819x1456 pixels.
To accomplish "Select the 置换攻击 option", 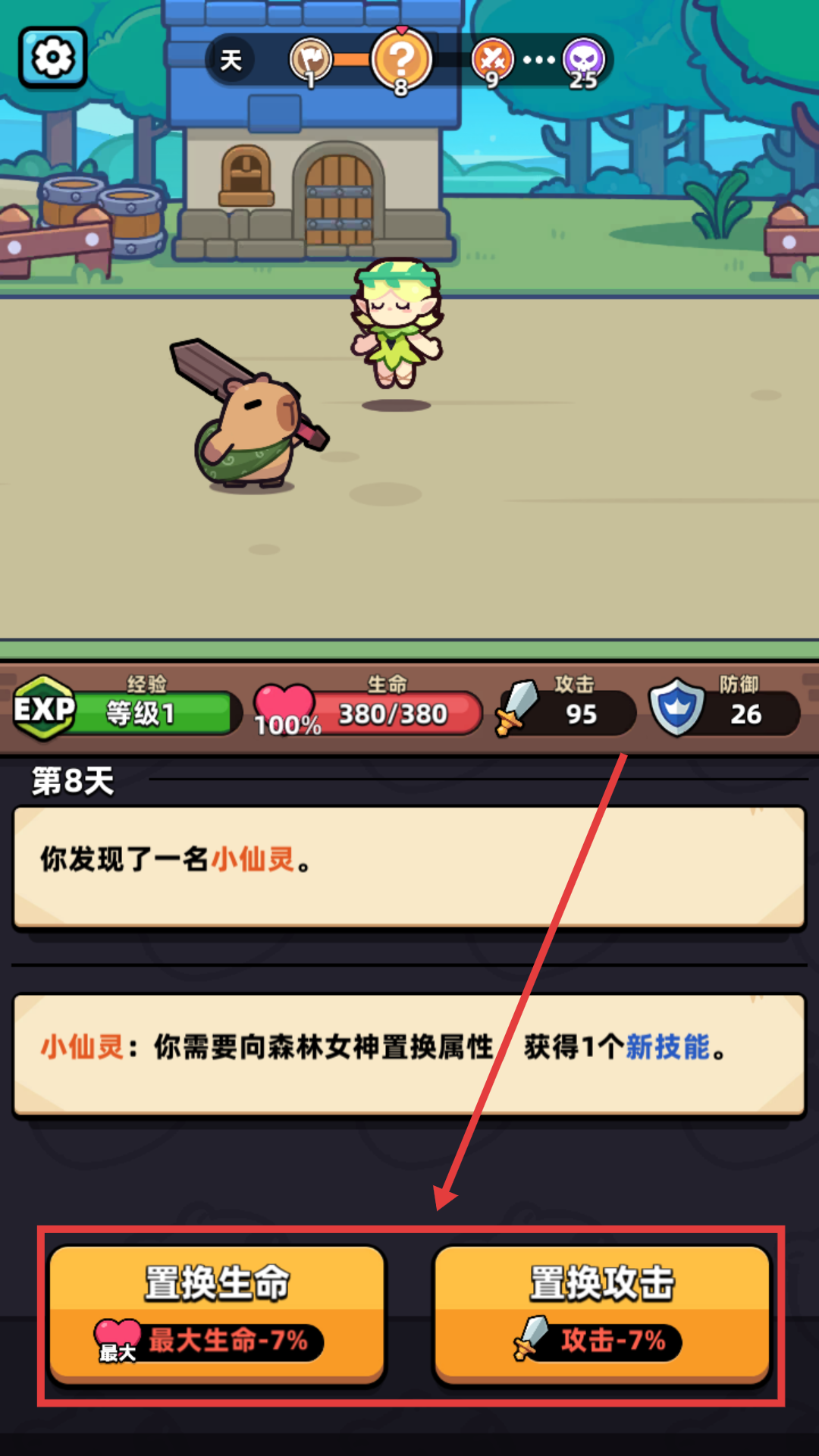I will pos(602,1314).
